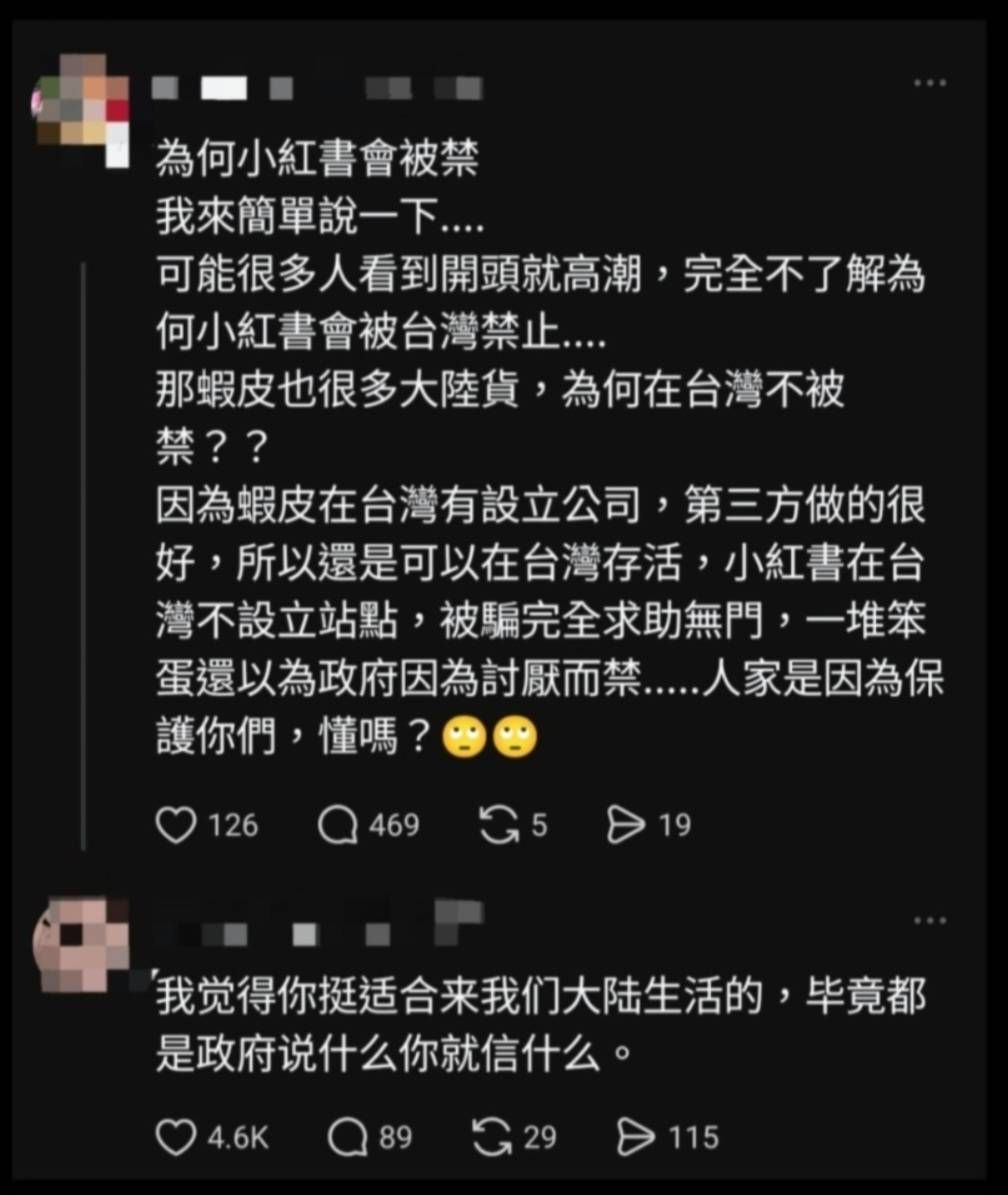
Task: Like the reply with 4.6K likes
Action: 176,1136
